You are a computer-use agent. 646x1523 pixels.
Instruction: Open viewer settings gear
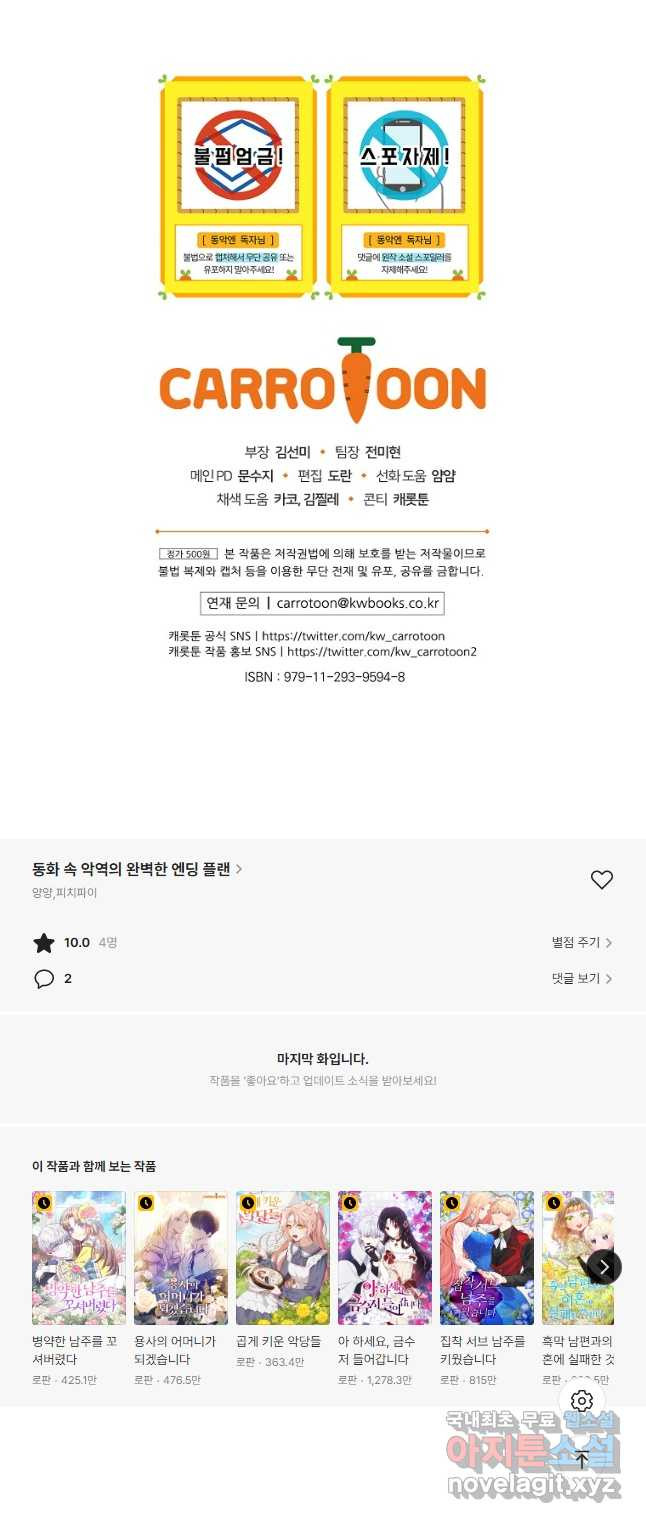point(582,1400)
